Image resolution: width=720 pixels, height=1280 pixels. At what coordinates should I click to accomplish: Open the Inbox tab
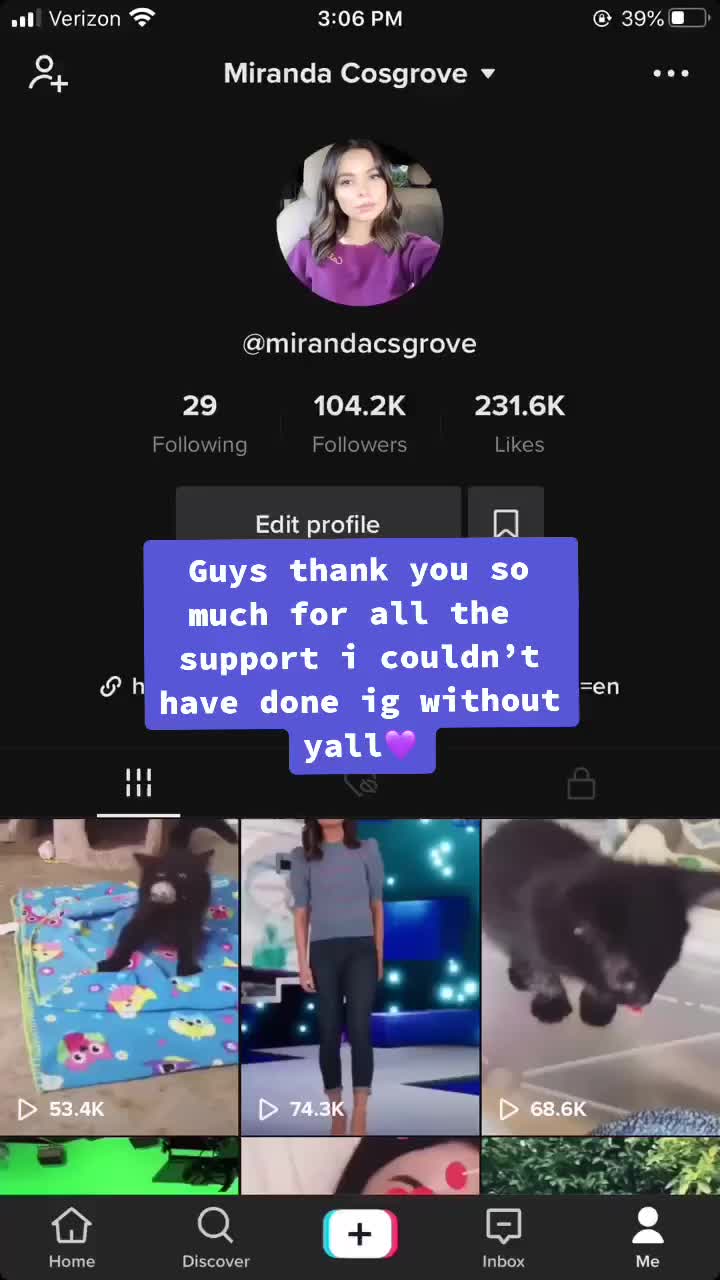[504, 1238]
